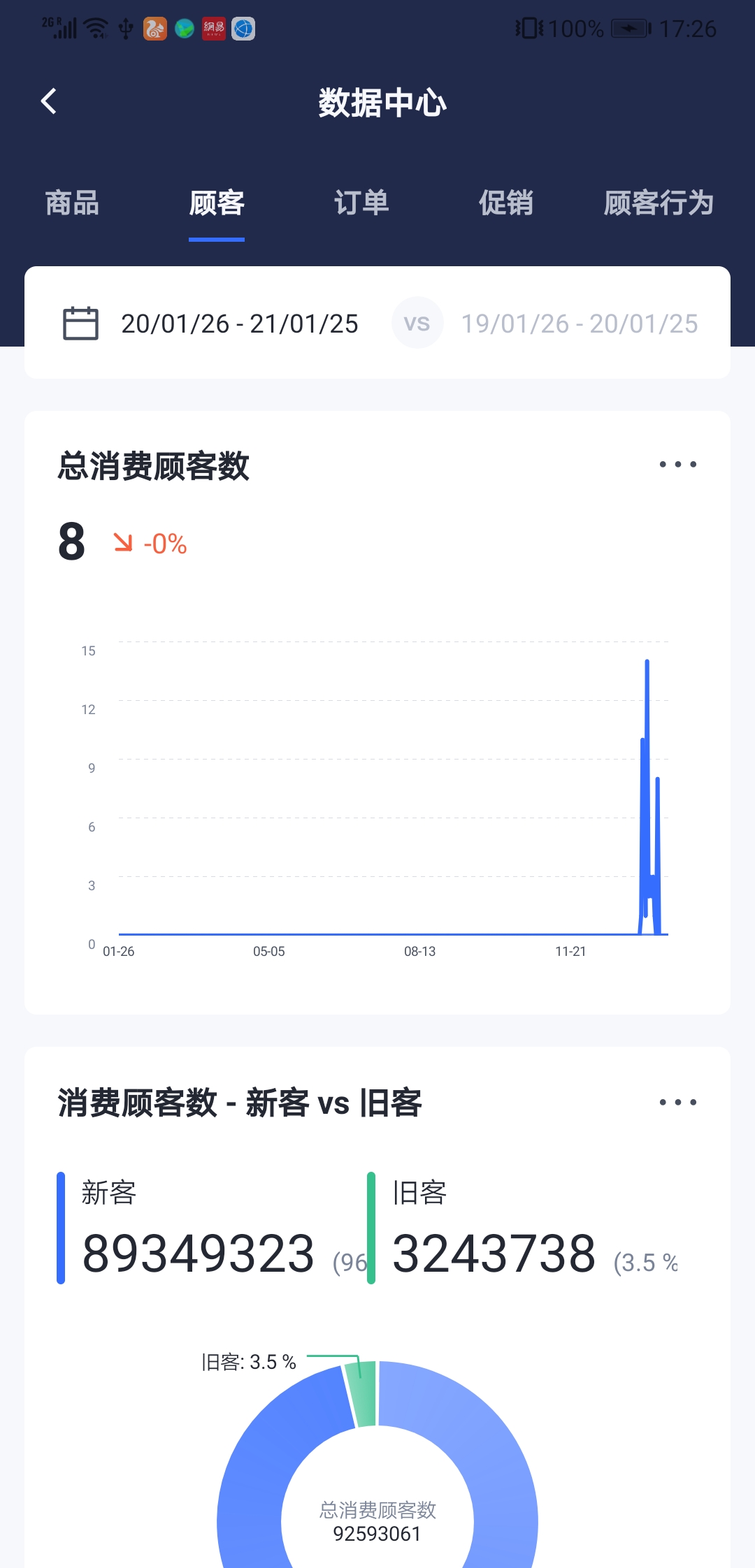Go back from 数据中心
755x1568 pixels.
click(49, 102)
